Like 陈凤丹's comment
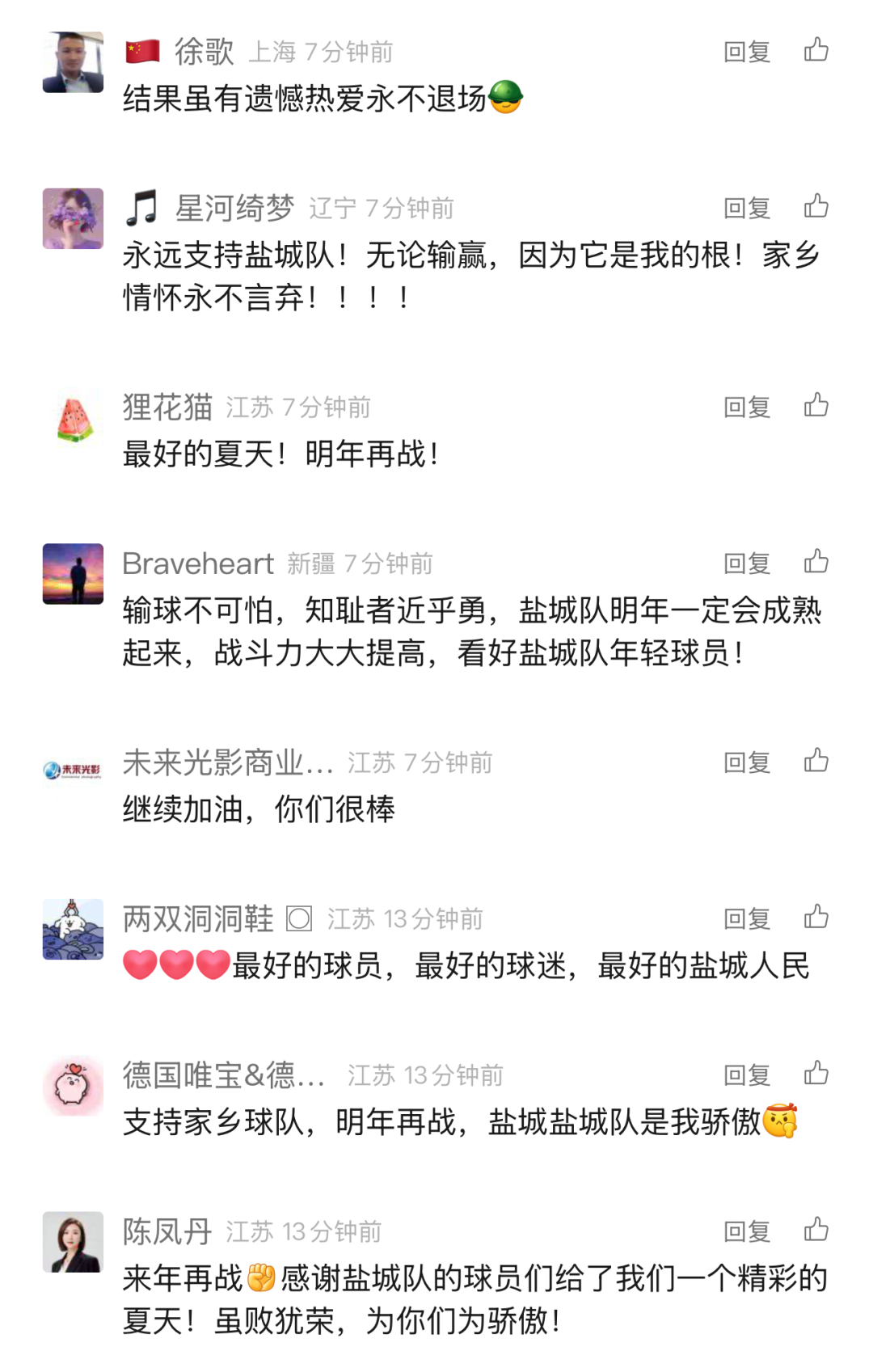The width and height of the screenshot is (873, 1372). [816, 1230]
